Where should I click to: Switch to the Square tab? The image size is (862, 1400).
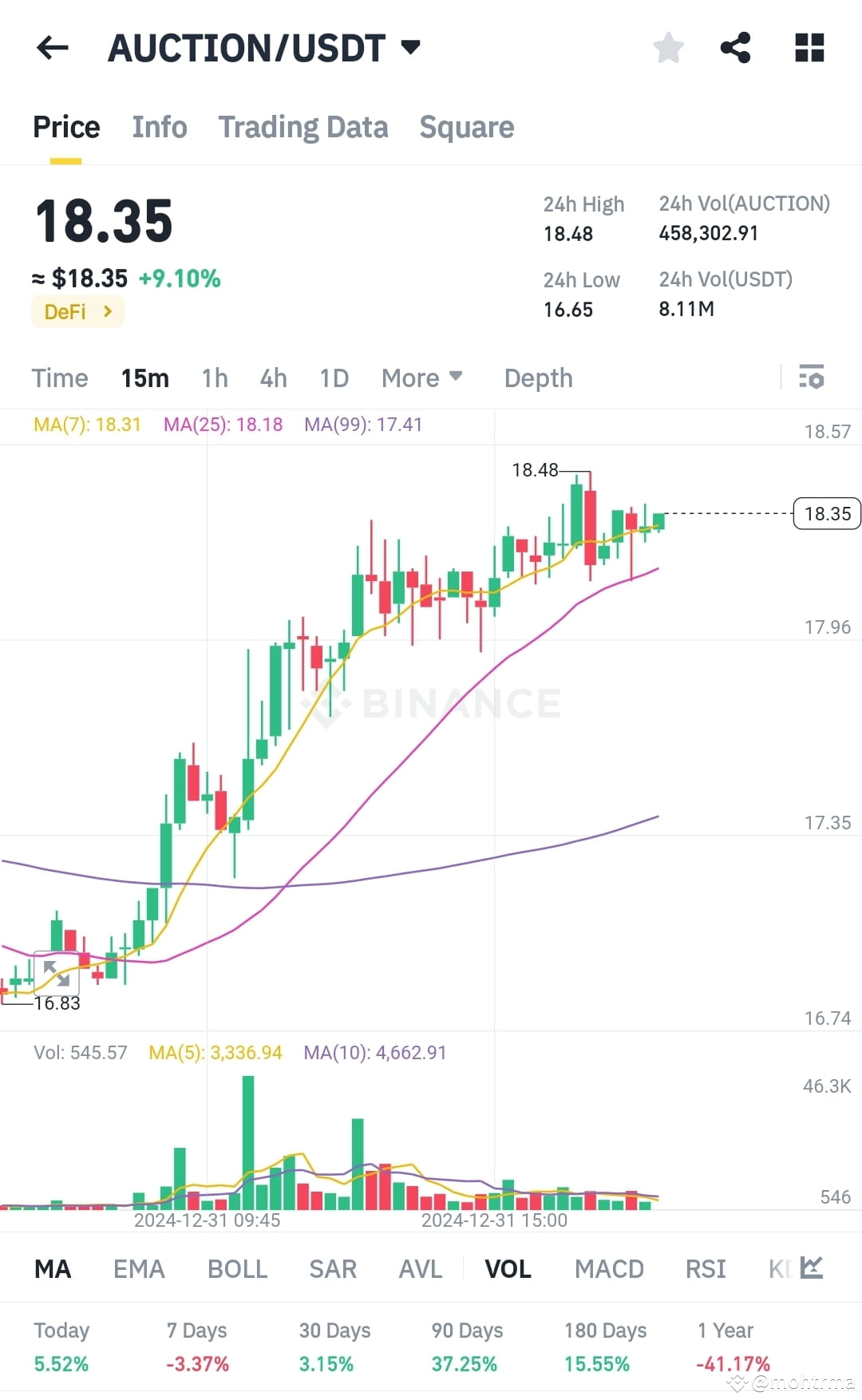(466, 126)
